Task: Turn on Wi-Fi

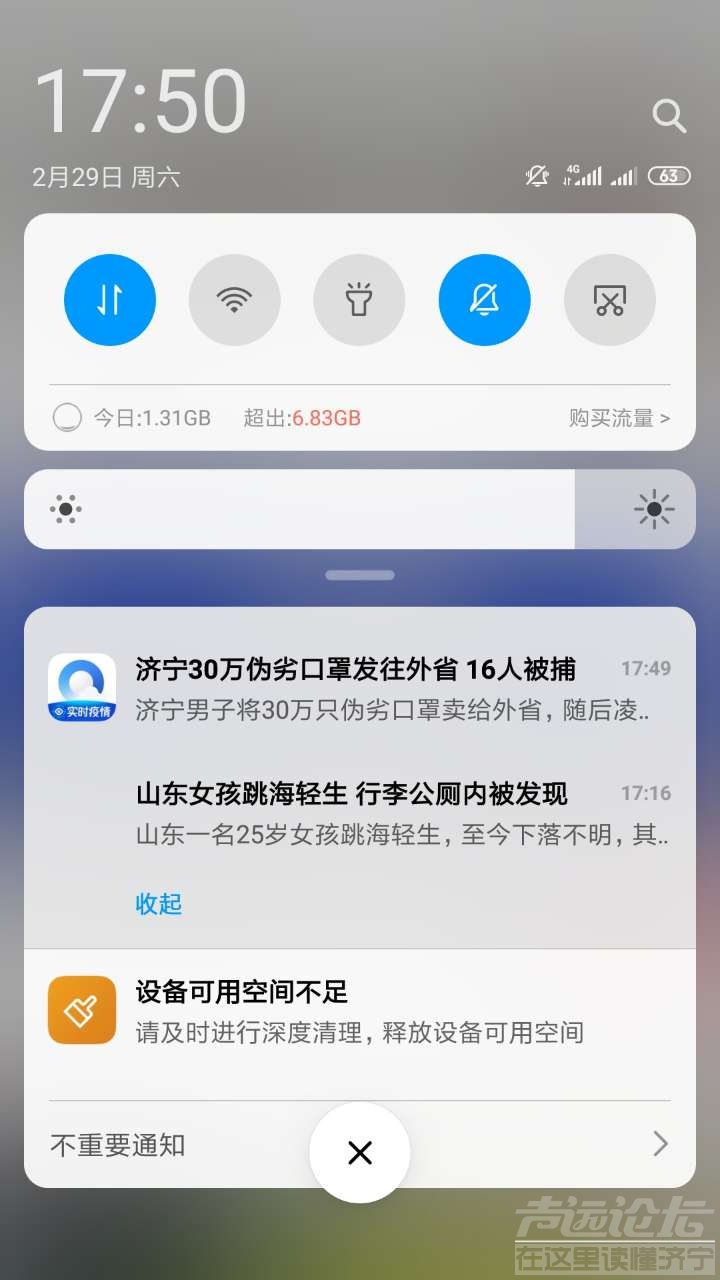Action: click(x=235, y=300)
